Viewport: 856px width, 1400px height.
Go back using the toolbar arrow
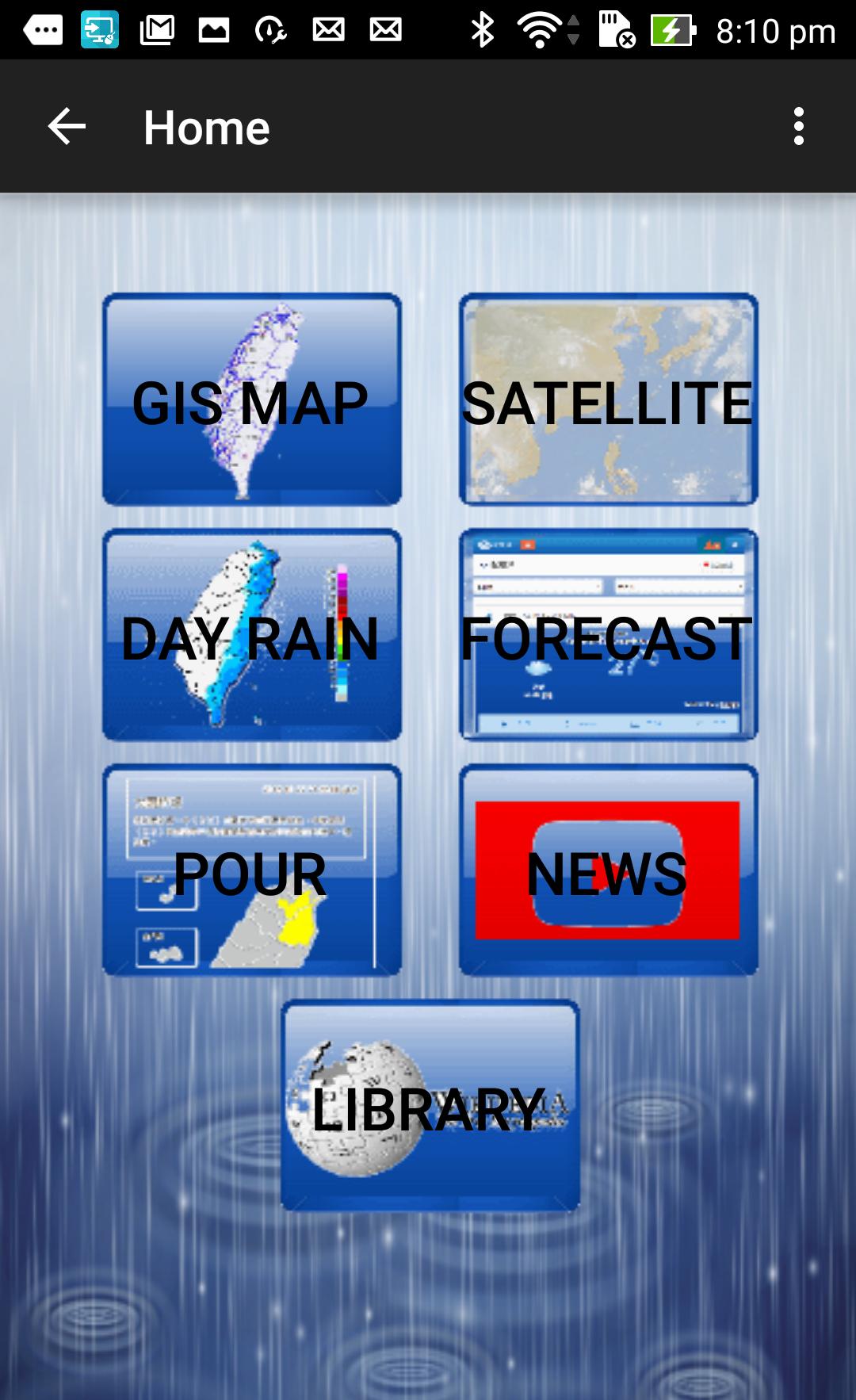tap(67, 127)
